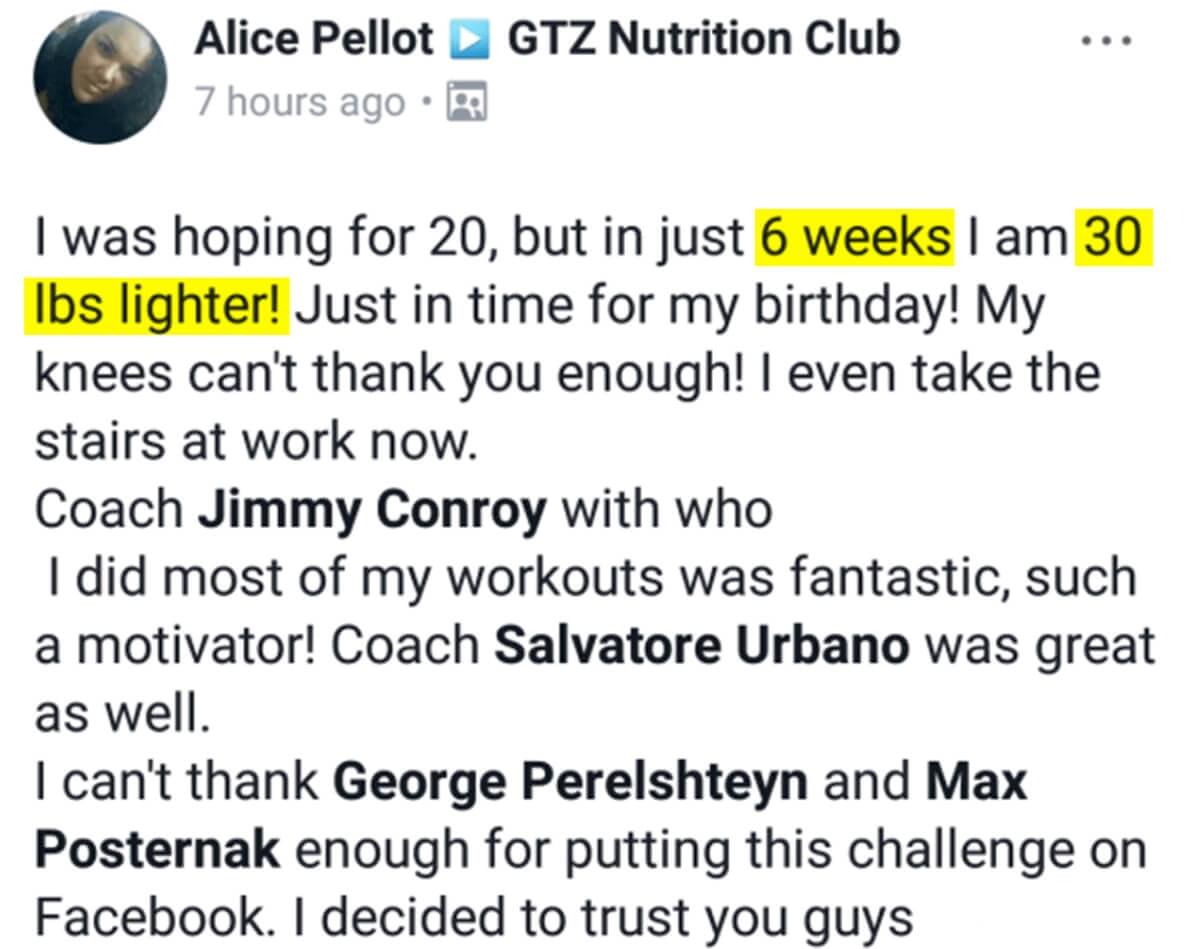Open tagged profile Jimmy Conroy
Image resolution: width=1185 pixels, height=949 pixels.
[x=372, y=511]
